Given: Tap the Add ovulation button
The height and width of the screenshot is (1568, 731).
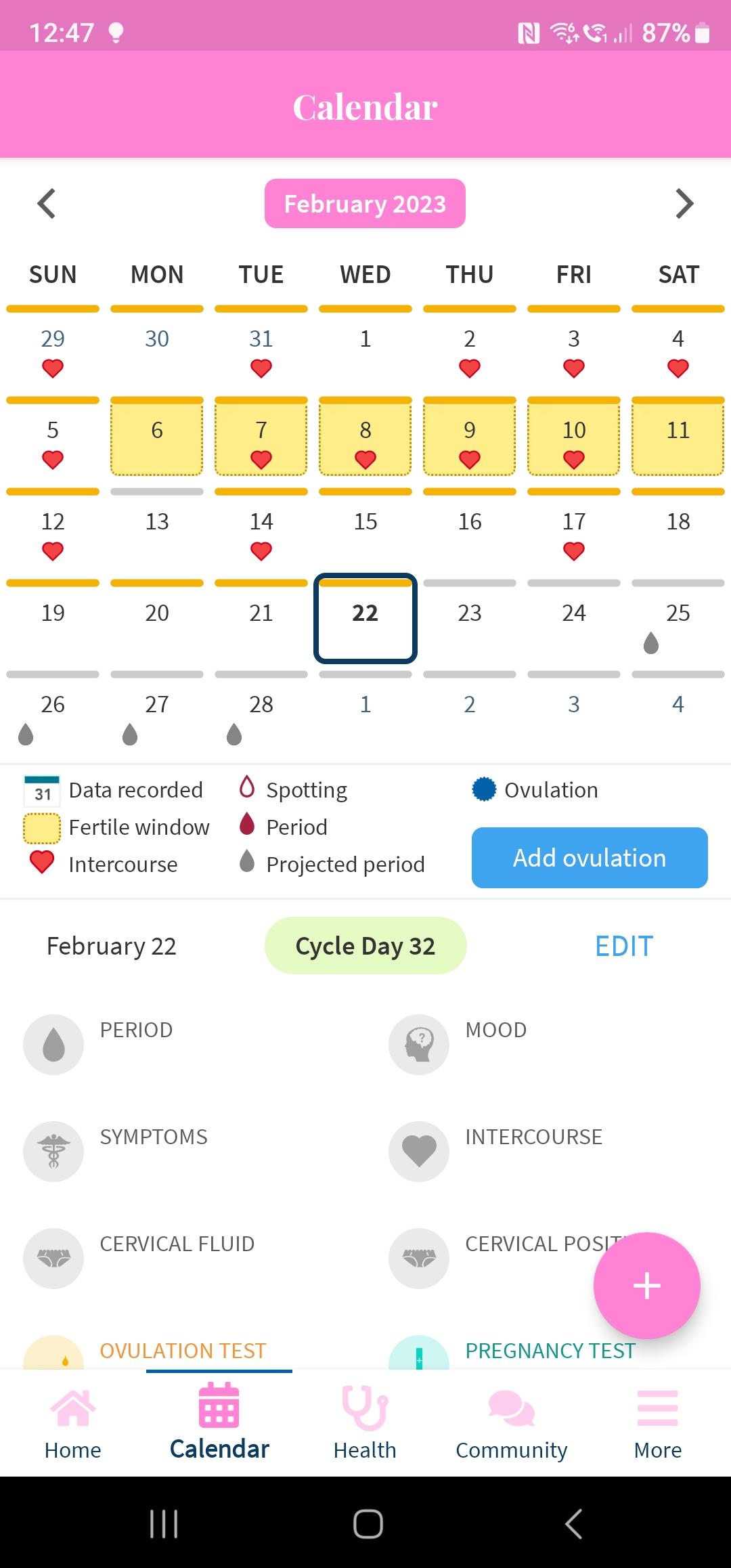Looking at the screenshot, I should point(590,858).
